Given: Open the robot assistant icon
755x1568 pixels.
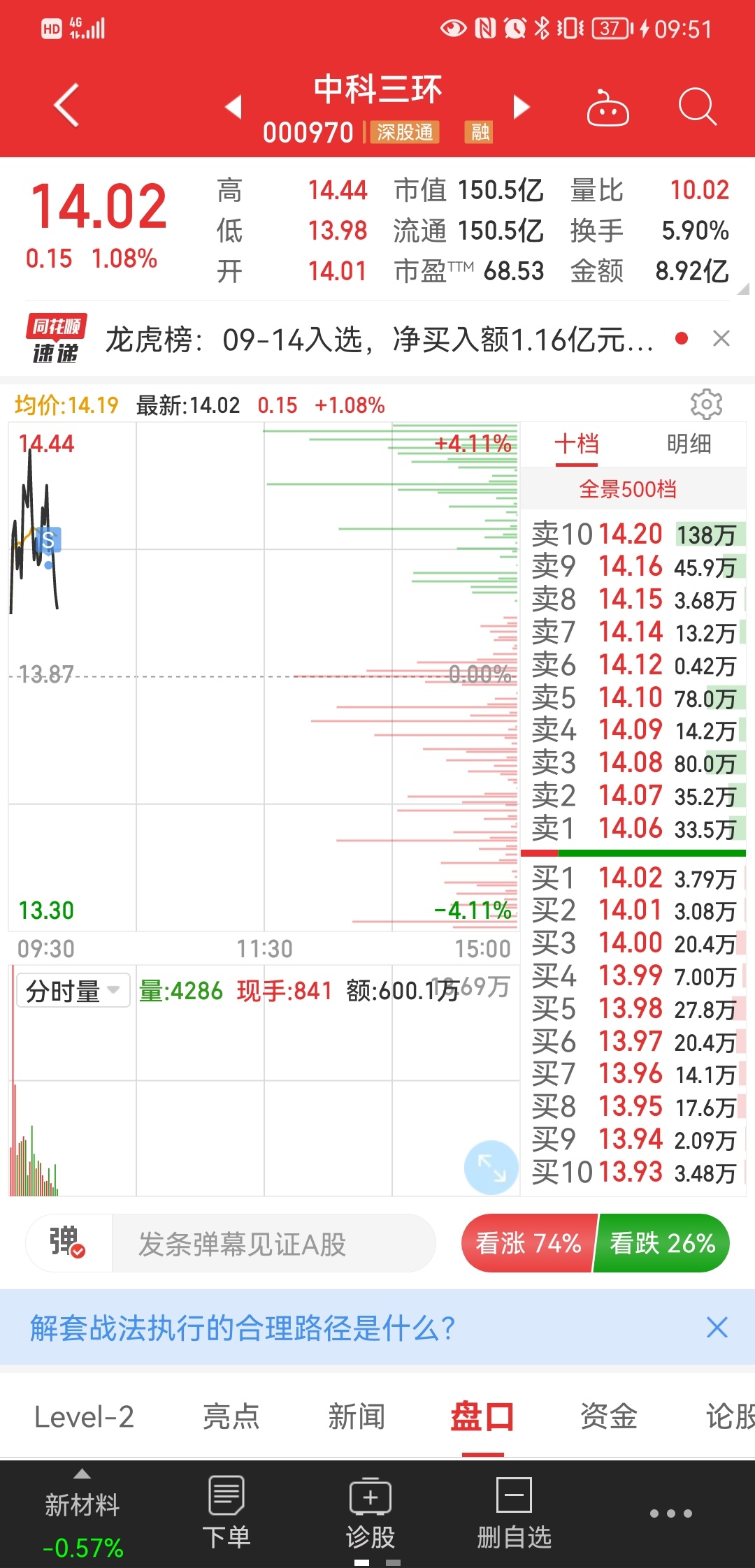Looking at the screenshot, I should [x=607, y=108].
